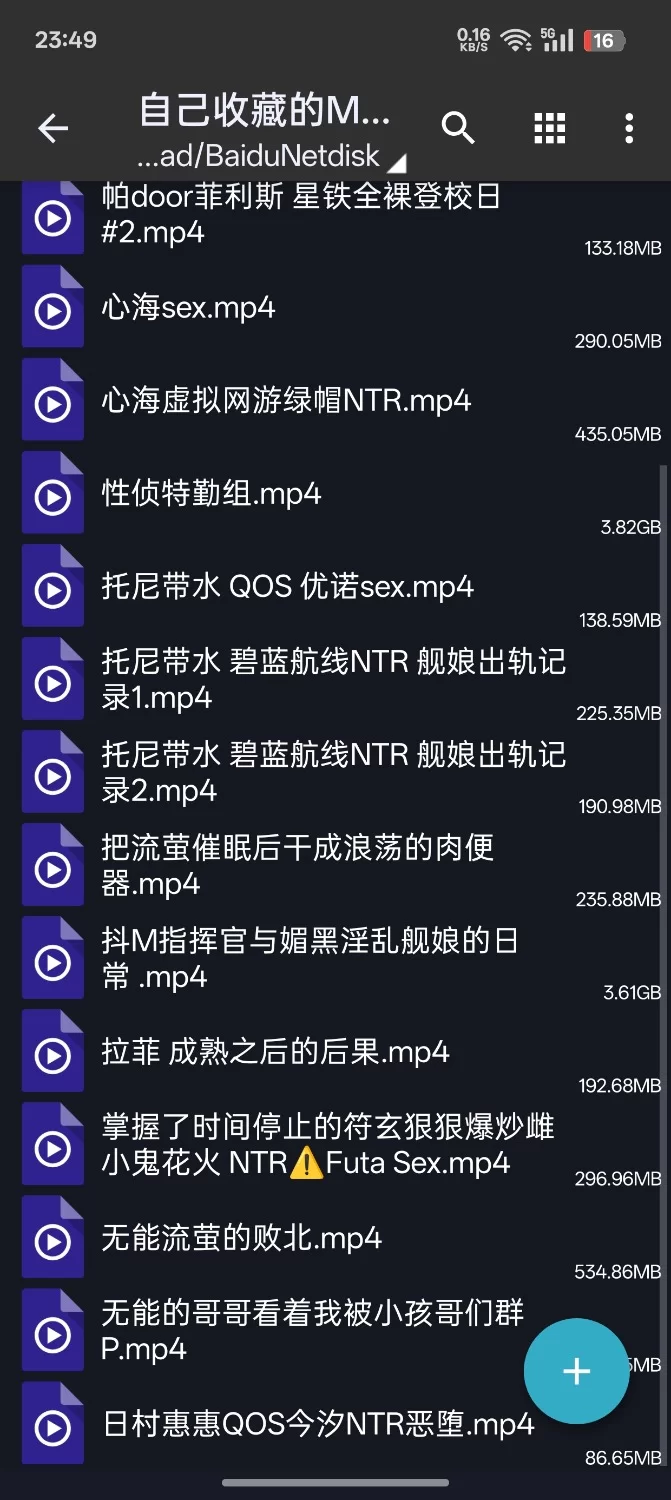Switch the view mode with the grid icon
Screen dimensions: 671x1500
point(549,128)
